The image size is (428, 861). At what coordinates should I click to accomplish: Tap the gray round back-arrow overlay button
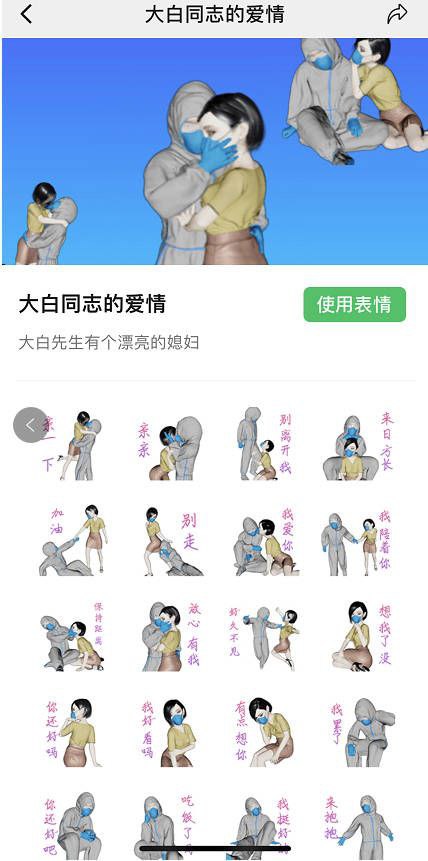click(x=30, y=424)
